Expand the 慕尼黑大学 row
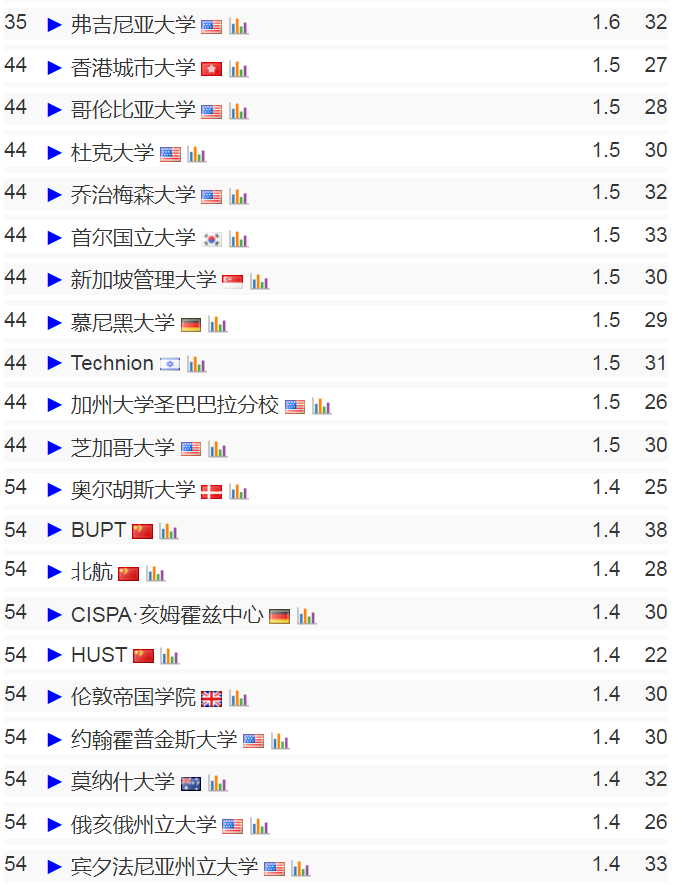 (55, 323)
